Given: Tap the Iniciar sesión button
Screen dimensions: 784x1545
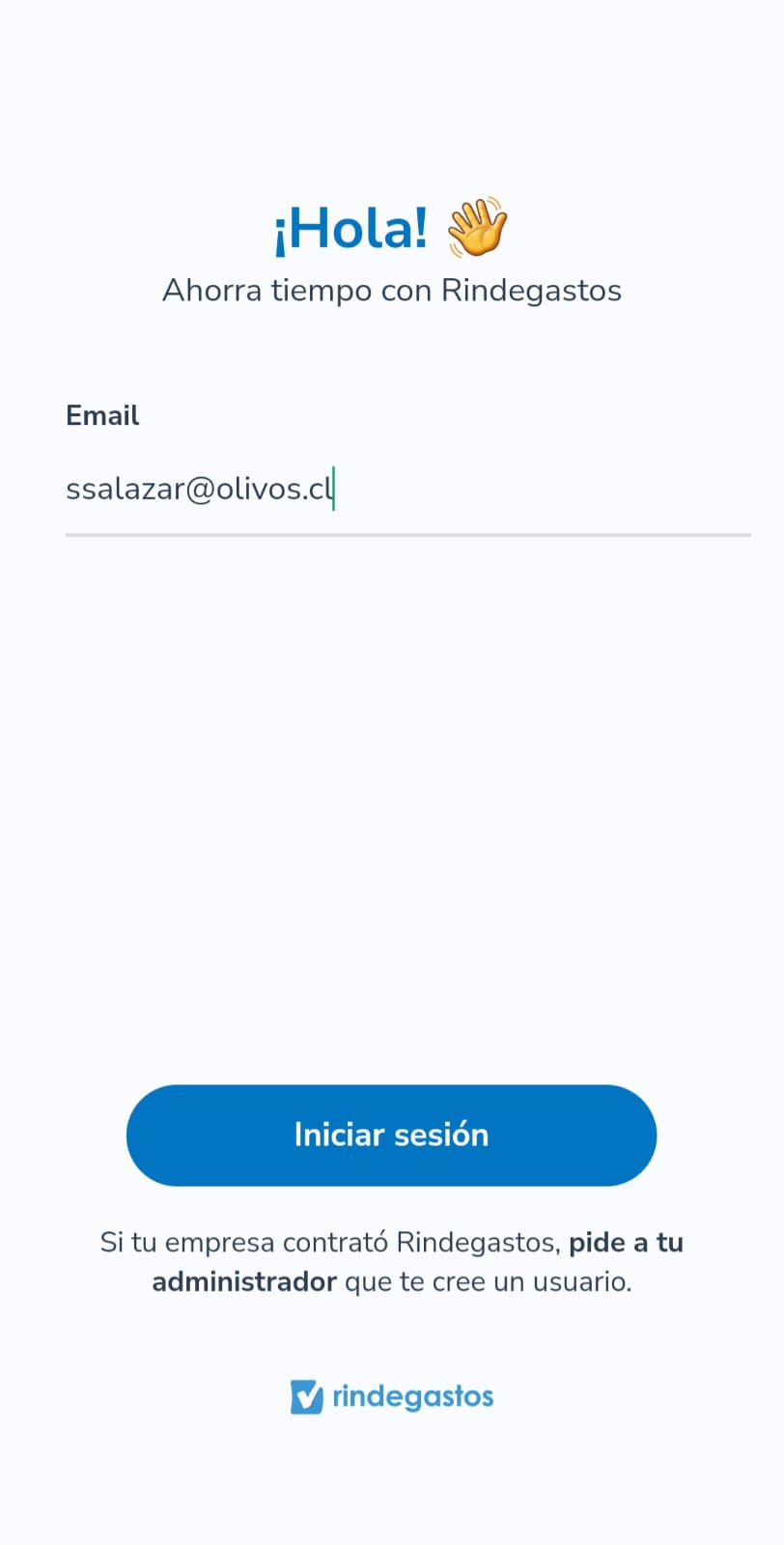Looking at the screenshot, I should click(x=391, y=1135).
